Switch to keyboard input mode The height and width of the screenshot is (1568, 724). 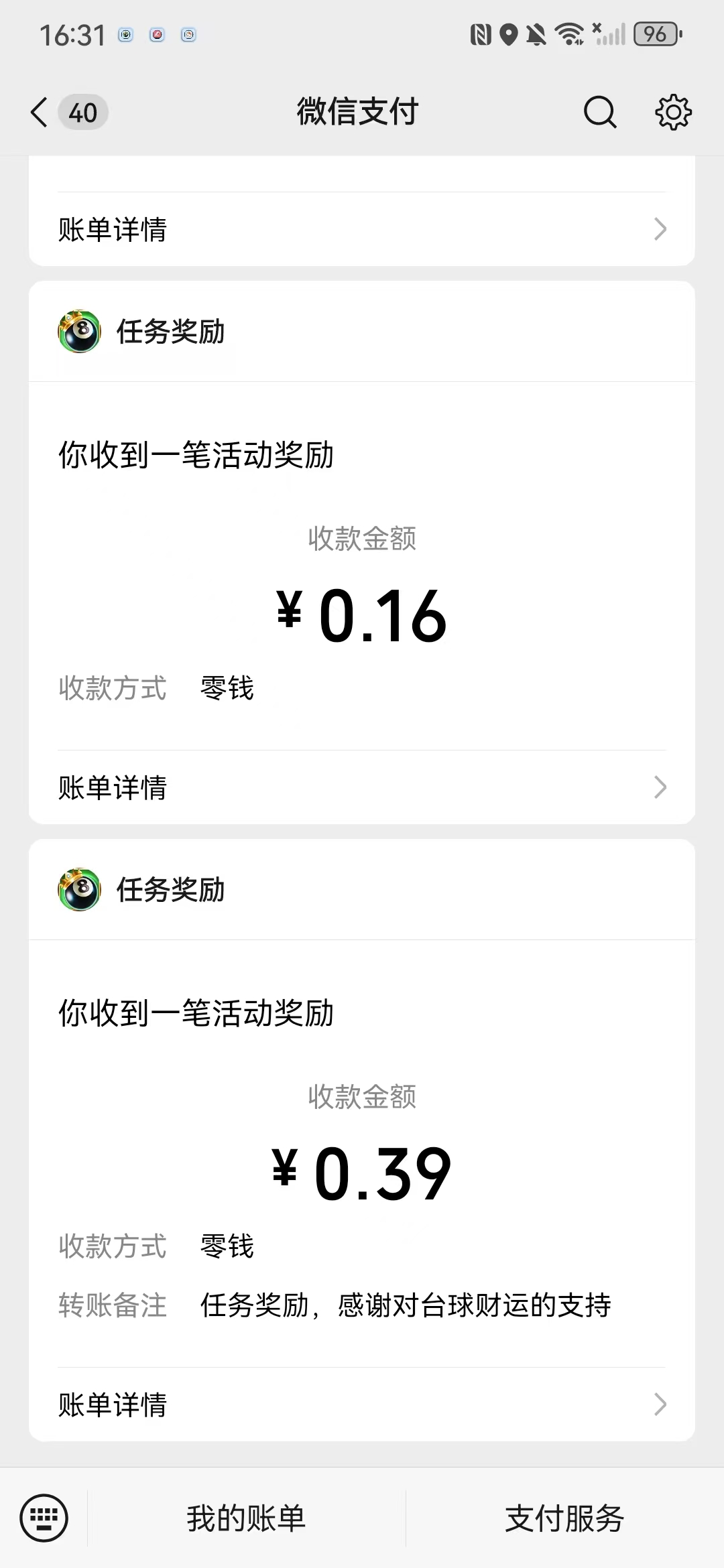(x=44, y=1518)
